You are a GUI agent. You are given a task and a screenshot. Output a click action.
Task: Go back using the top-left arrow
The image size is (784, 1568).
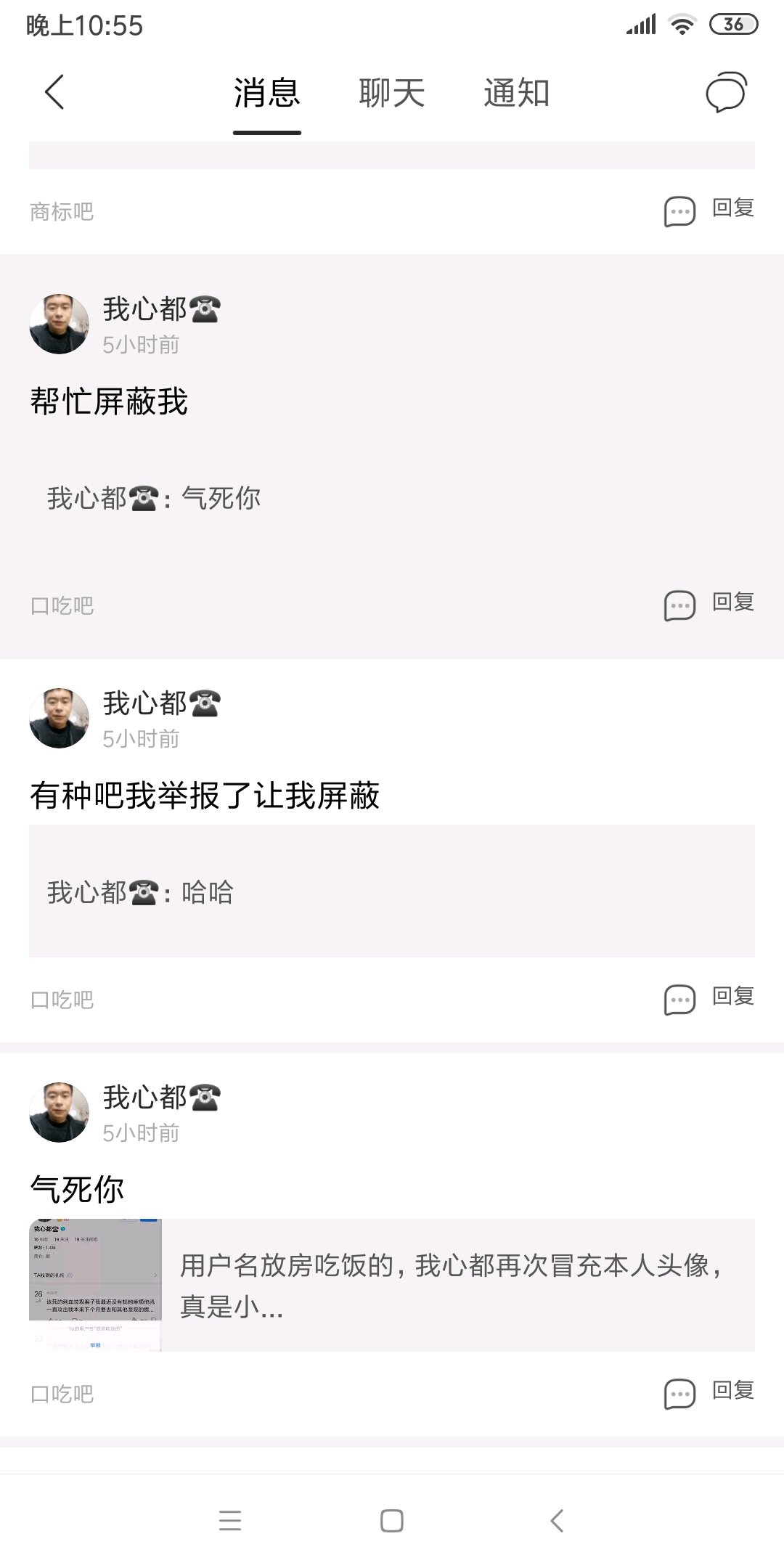click(x=54, y=92)
